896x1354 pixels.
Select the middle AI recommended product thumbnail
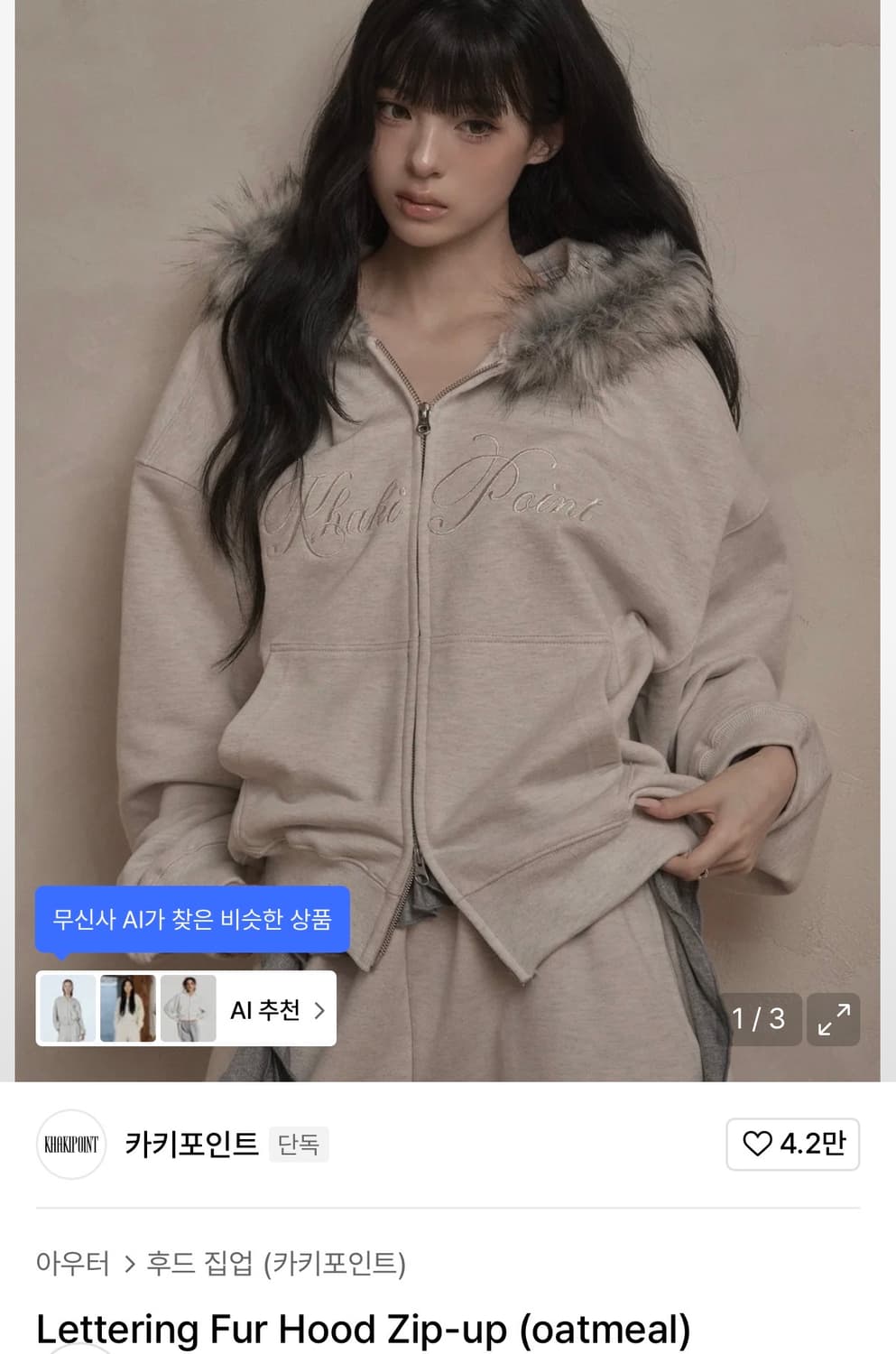click(x=127, y=1009)
